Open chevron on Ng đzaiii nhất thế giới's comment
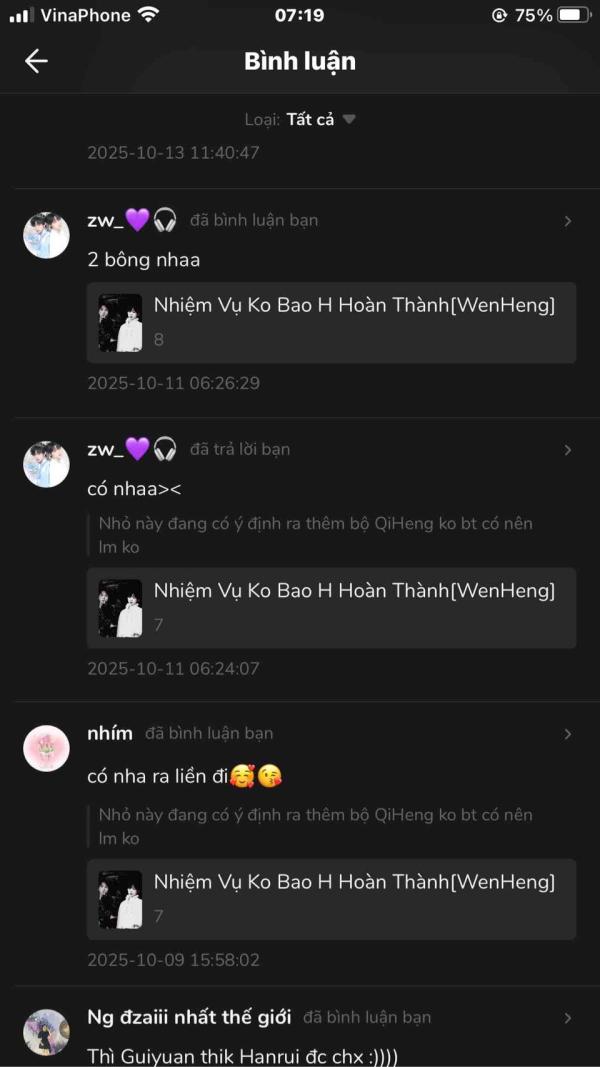Screen dimensions: 600x1067 coord(568,1019)
